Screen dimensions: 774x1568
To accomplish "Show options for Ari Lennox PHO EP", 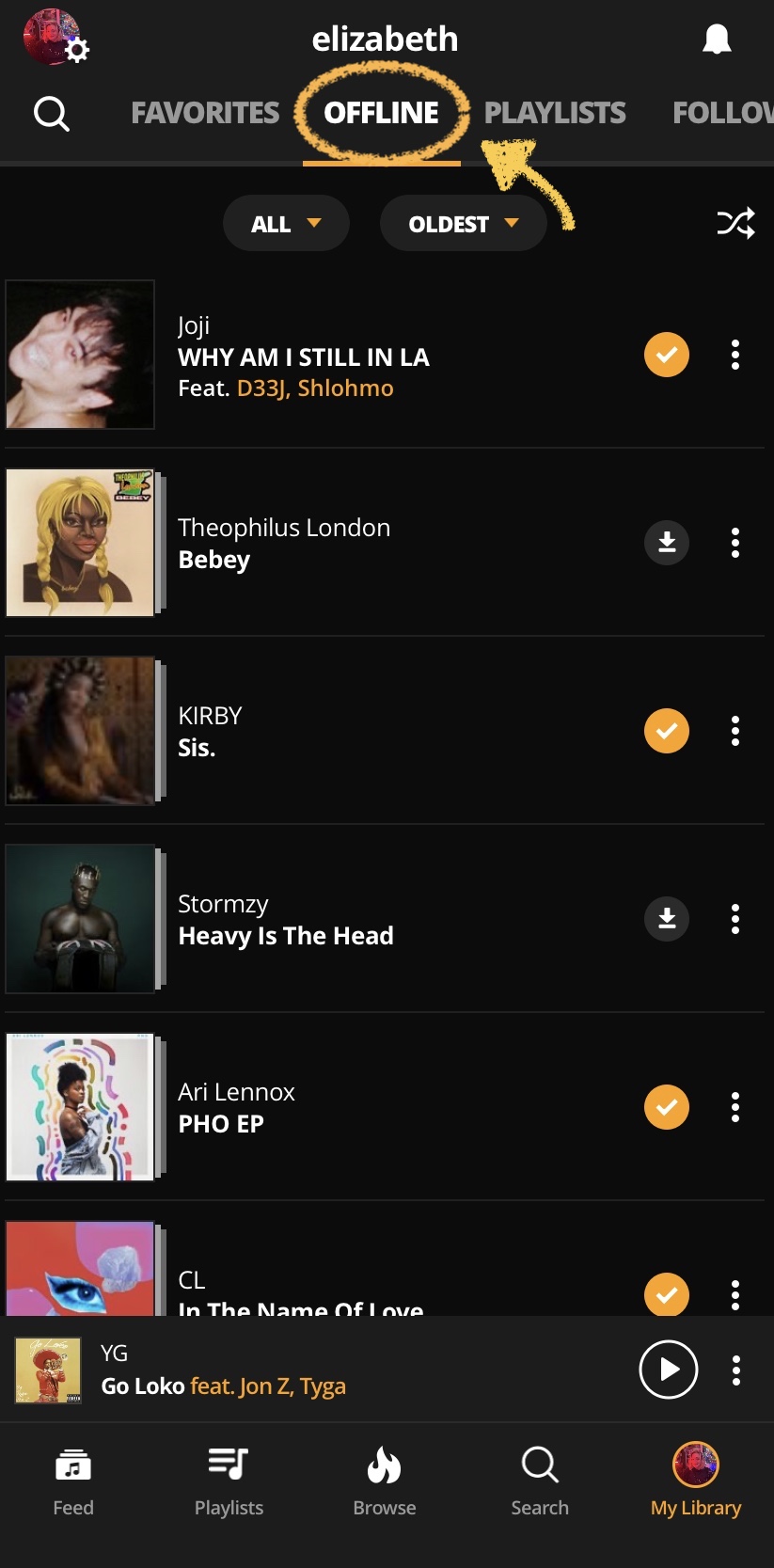I will pos(735,1107).
